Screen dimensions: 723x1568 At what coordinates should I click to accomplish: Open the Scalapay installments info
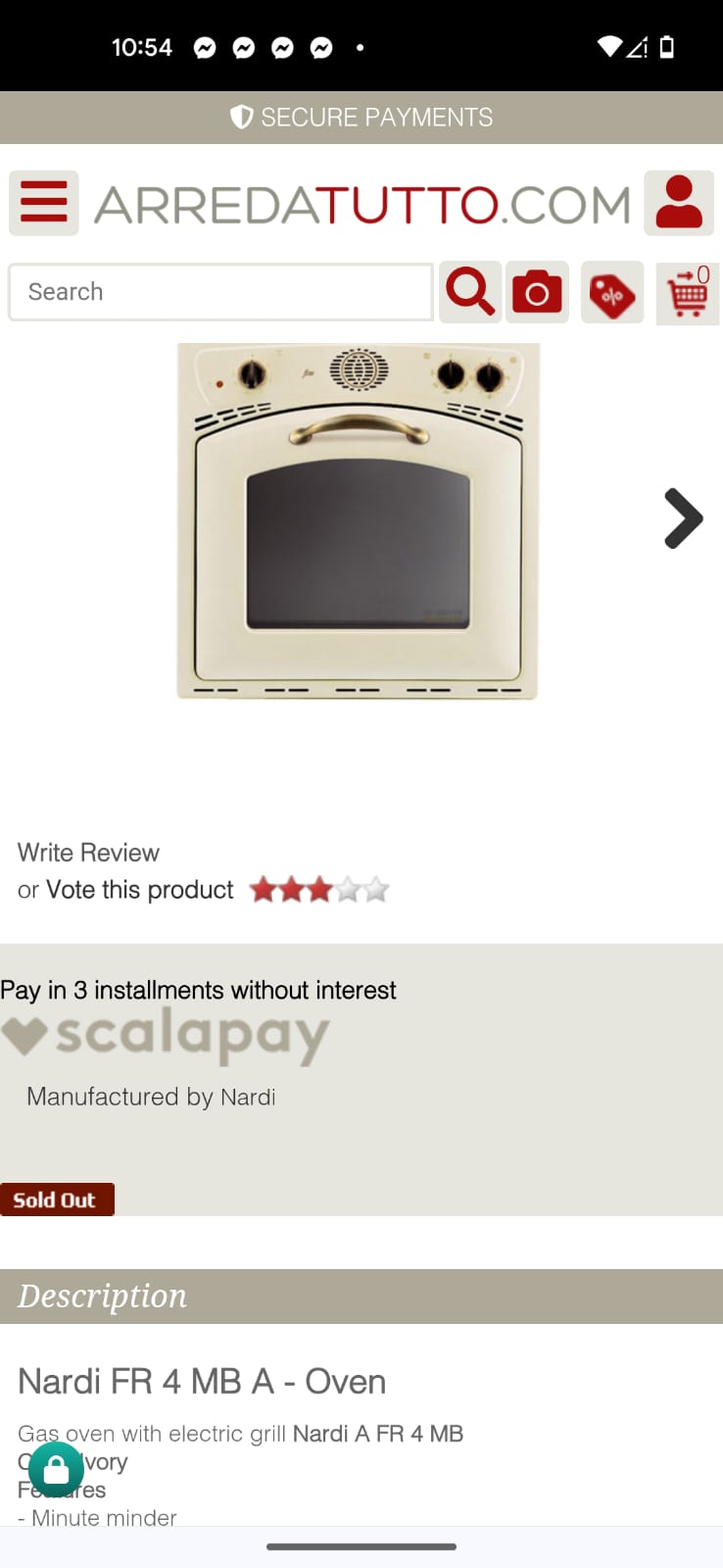[167, 1035]
